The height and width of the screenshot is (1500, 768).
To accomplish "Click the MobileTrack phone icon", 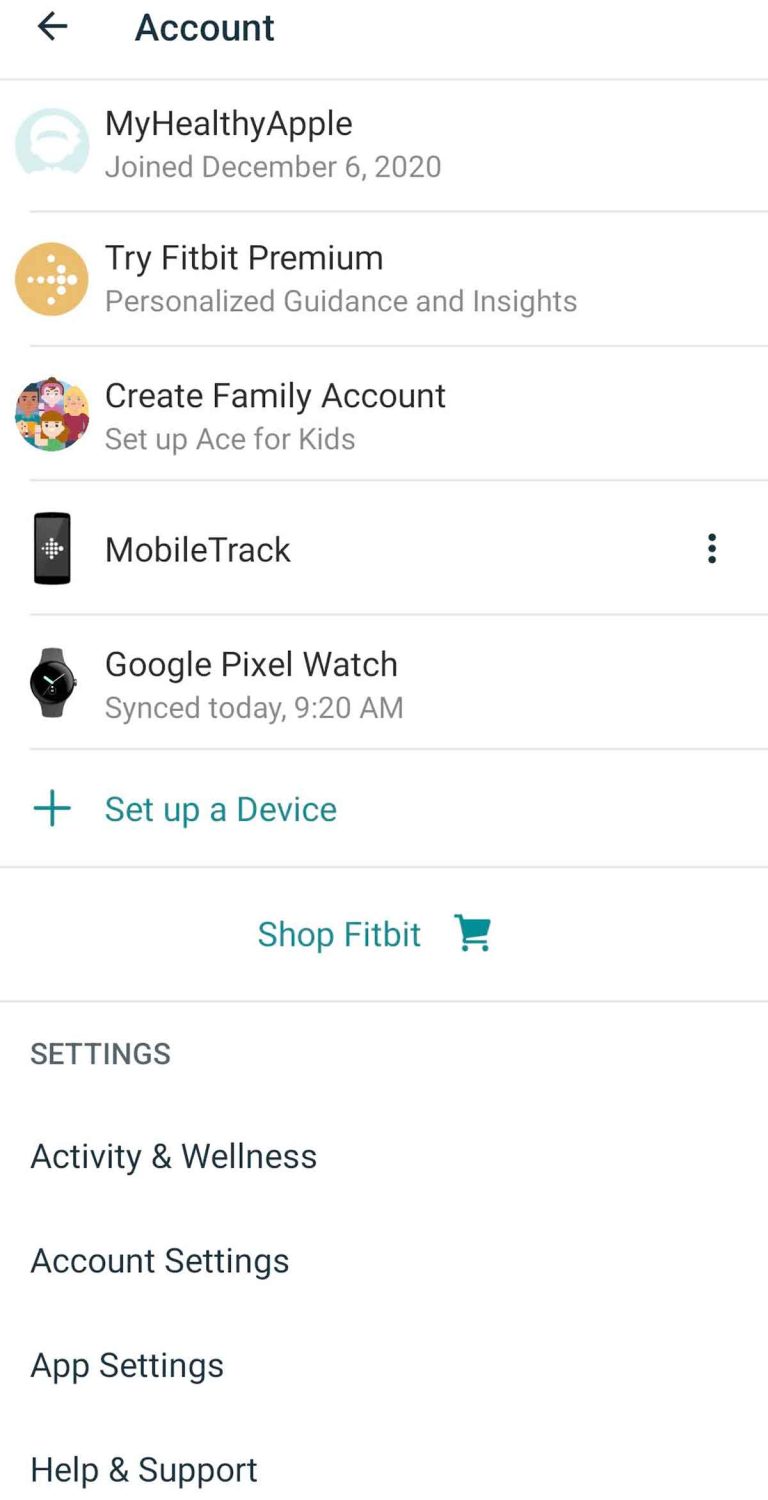I will [x=51, y=548].
